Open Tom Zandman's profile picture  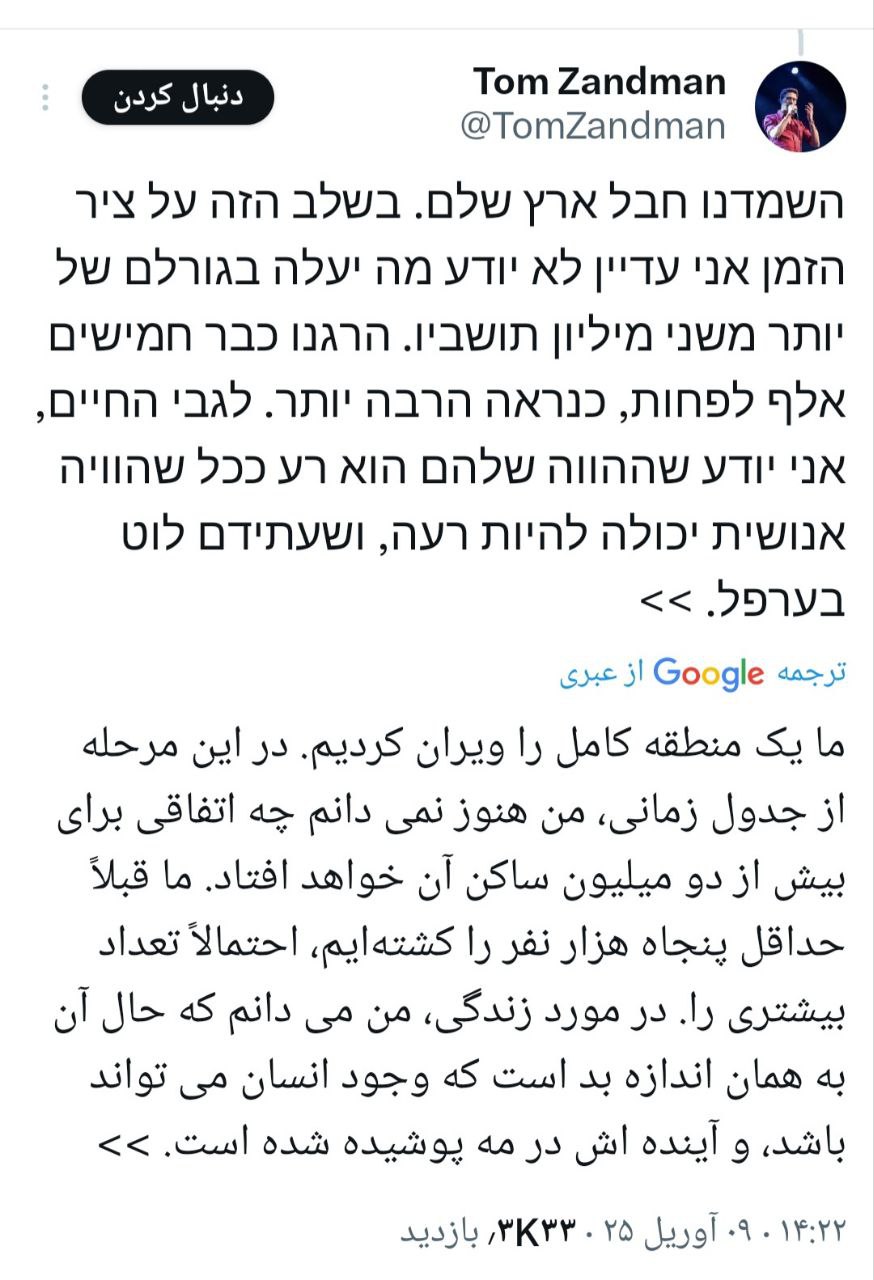pyautogui.click(x=799, y=106)
